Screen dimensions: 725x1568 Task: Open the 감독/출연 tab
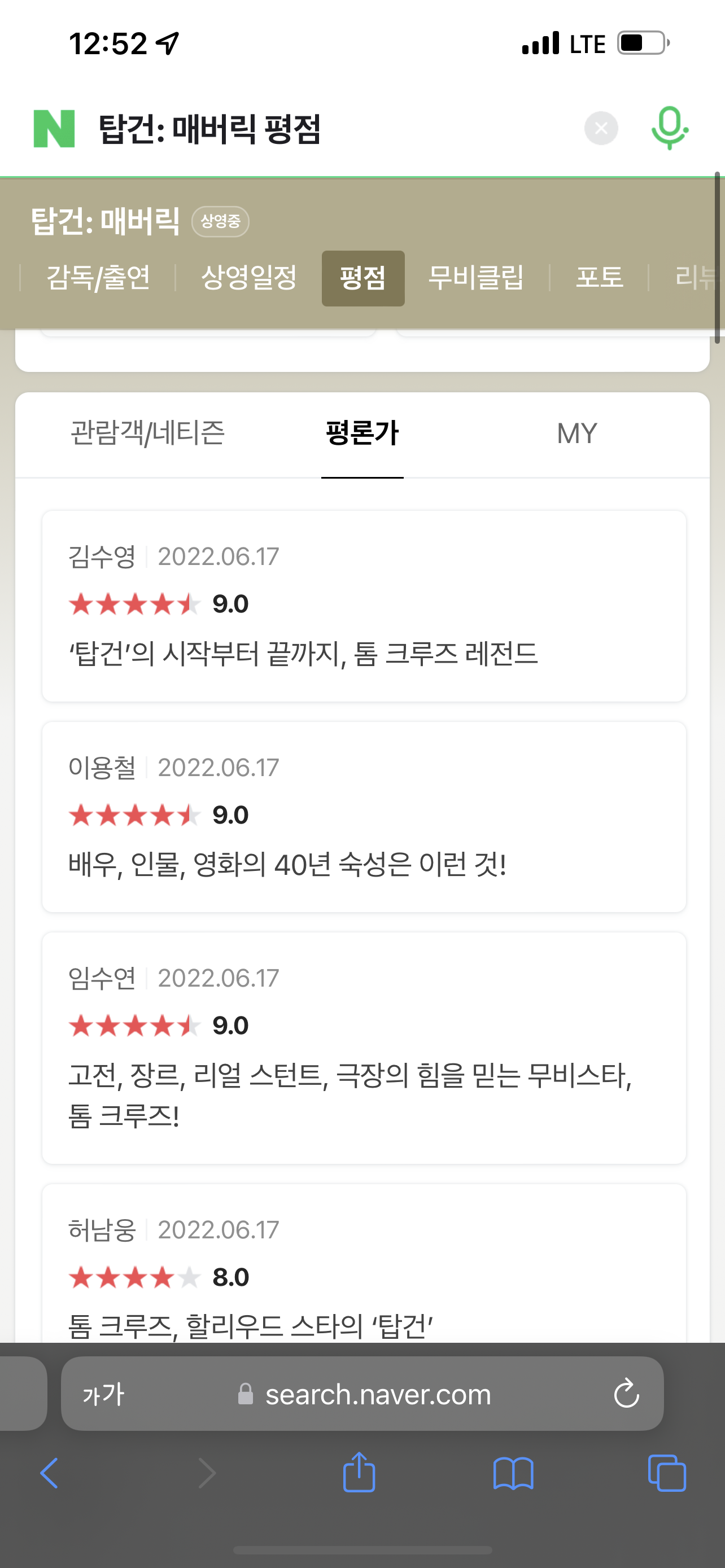[x=98, y=278]
